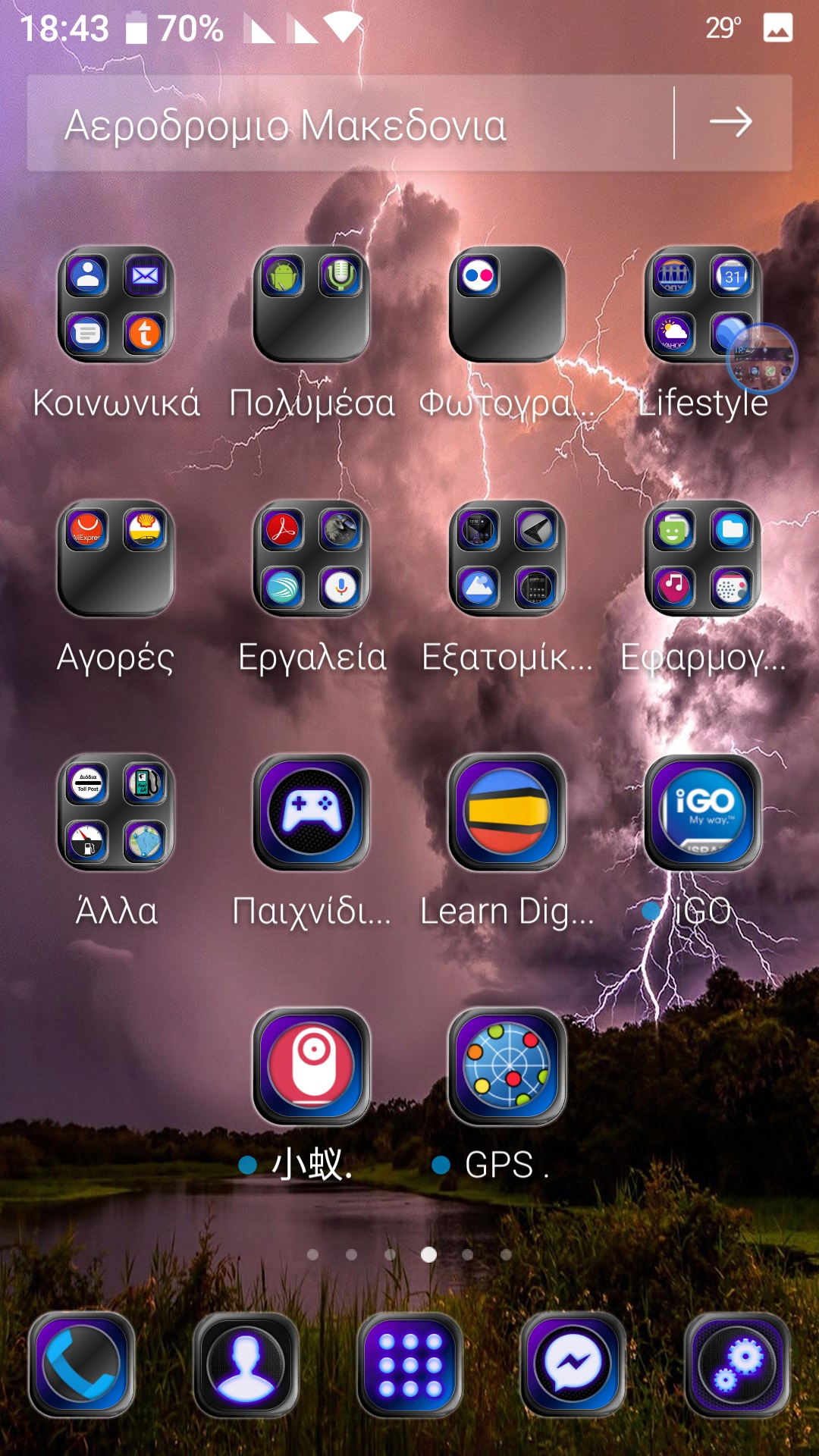Launch the Learn Dig... app

(507, 813)
